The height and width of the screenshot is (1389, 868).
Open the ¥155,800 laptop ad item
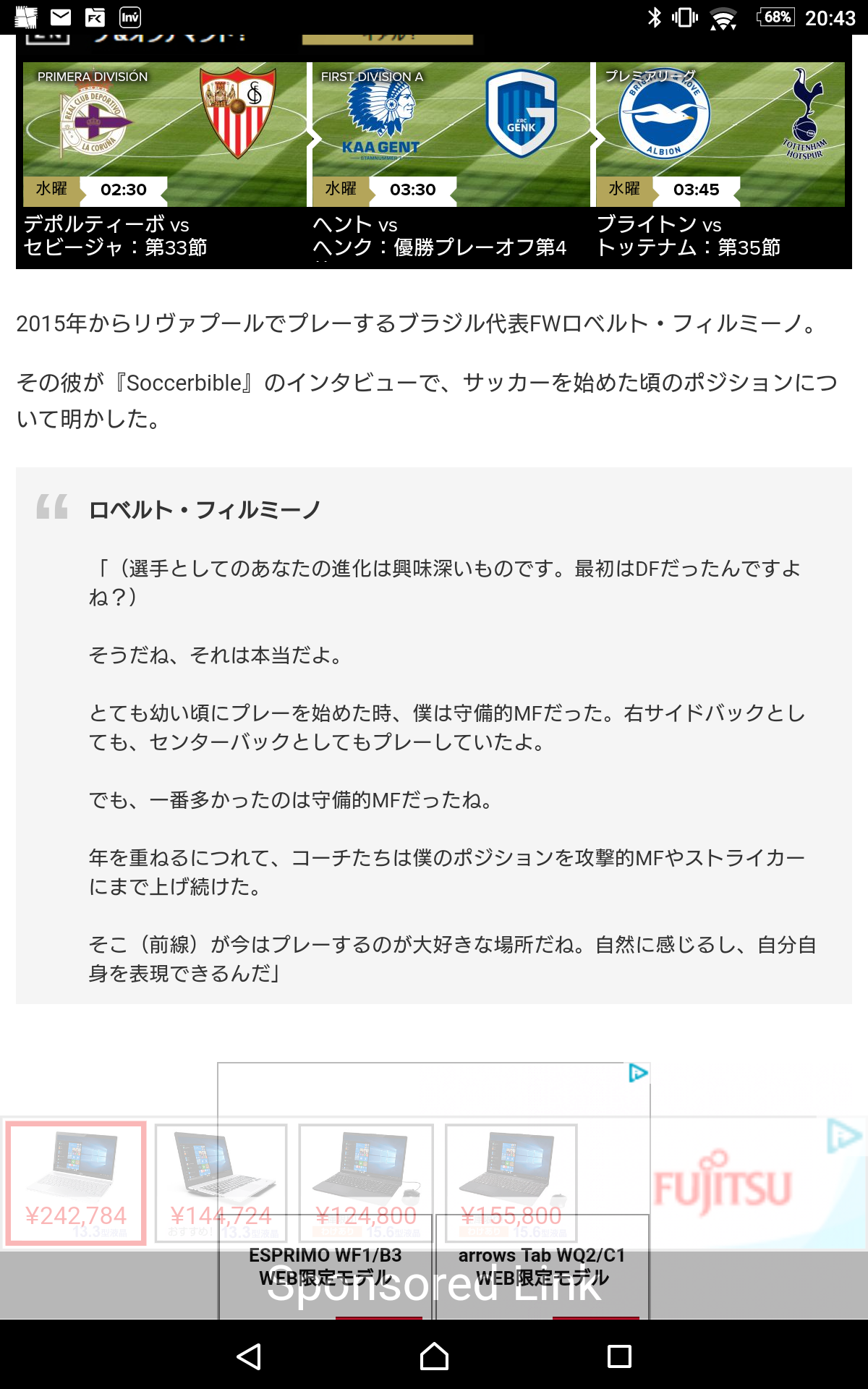click(x=511, y=1182)
